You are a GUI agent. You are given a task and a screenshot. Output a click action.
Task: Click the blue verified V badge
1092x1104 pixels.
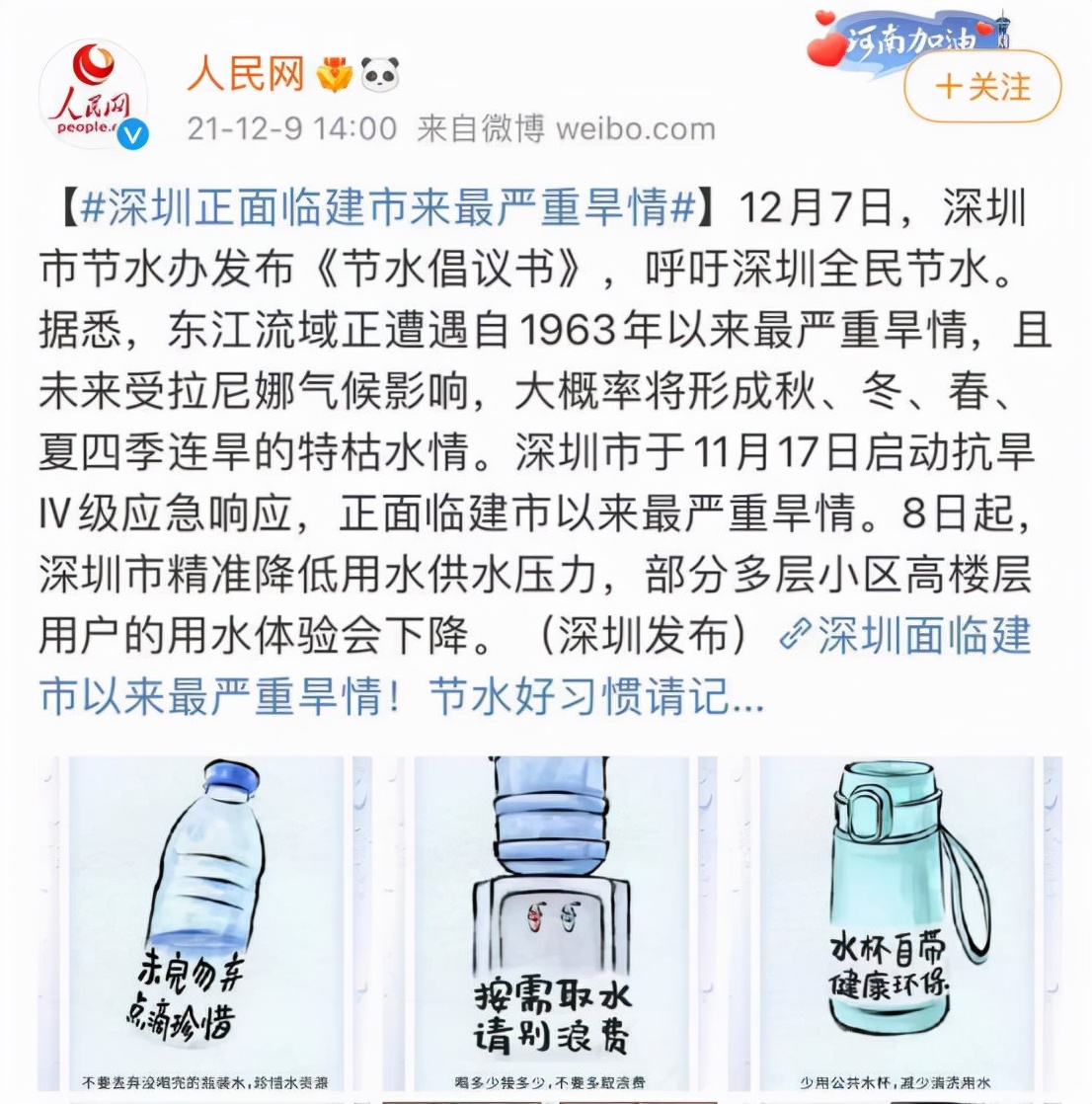[x=131, y=130]
